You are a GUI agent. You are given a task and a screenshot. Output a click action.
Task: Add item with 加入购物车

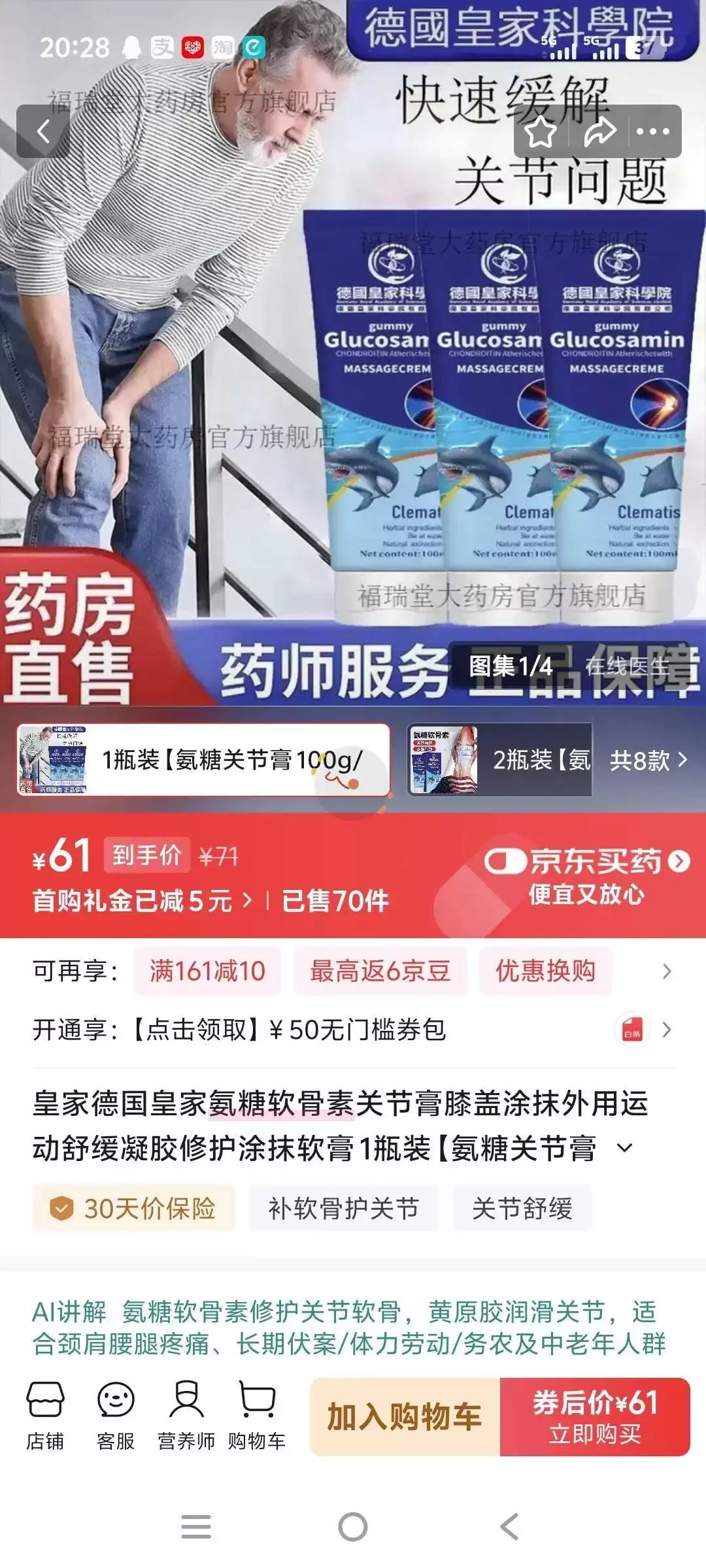pos(405,1417)
